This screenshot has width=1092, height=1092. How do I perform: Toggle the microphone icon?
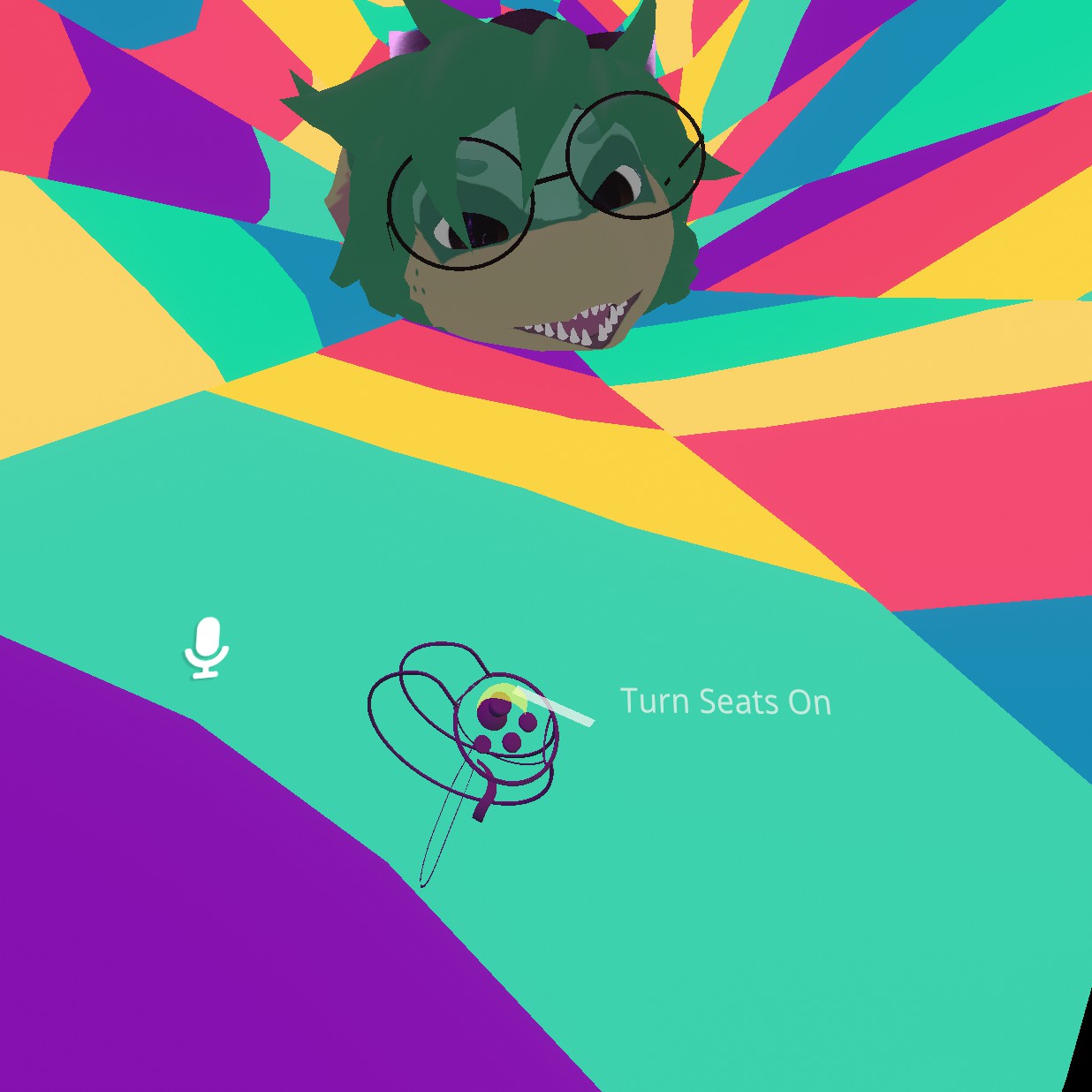pos(207,648)
